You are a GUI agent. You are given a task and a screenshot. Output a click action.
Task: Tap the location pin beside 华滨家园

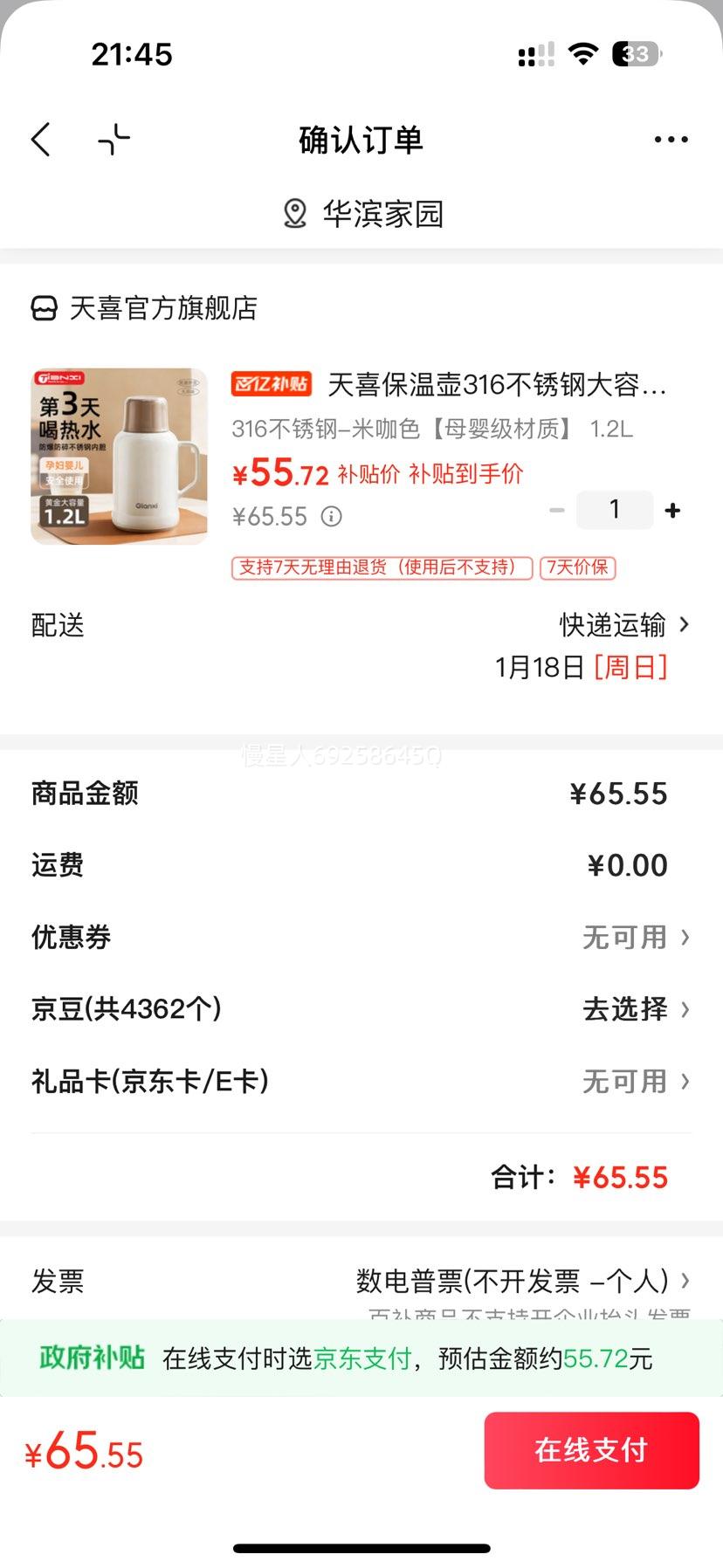(293, 212)
